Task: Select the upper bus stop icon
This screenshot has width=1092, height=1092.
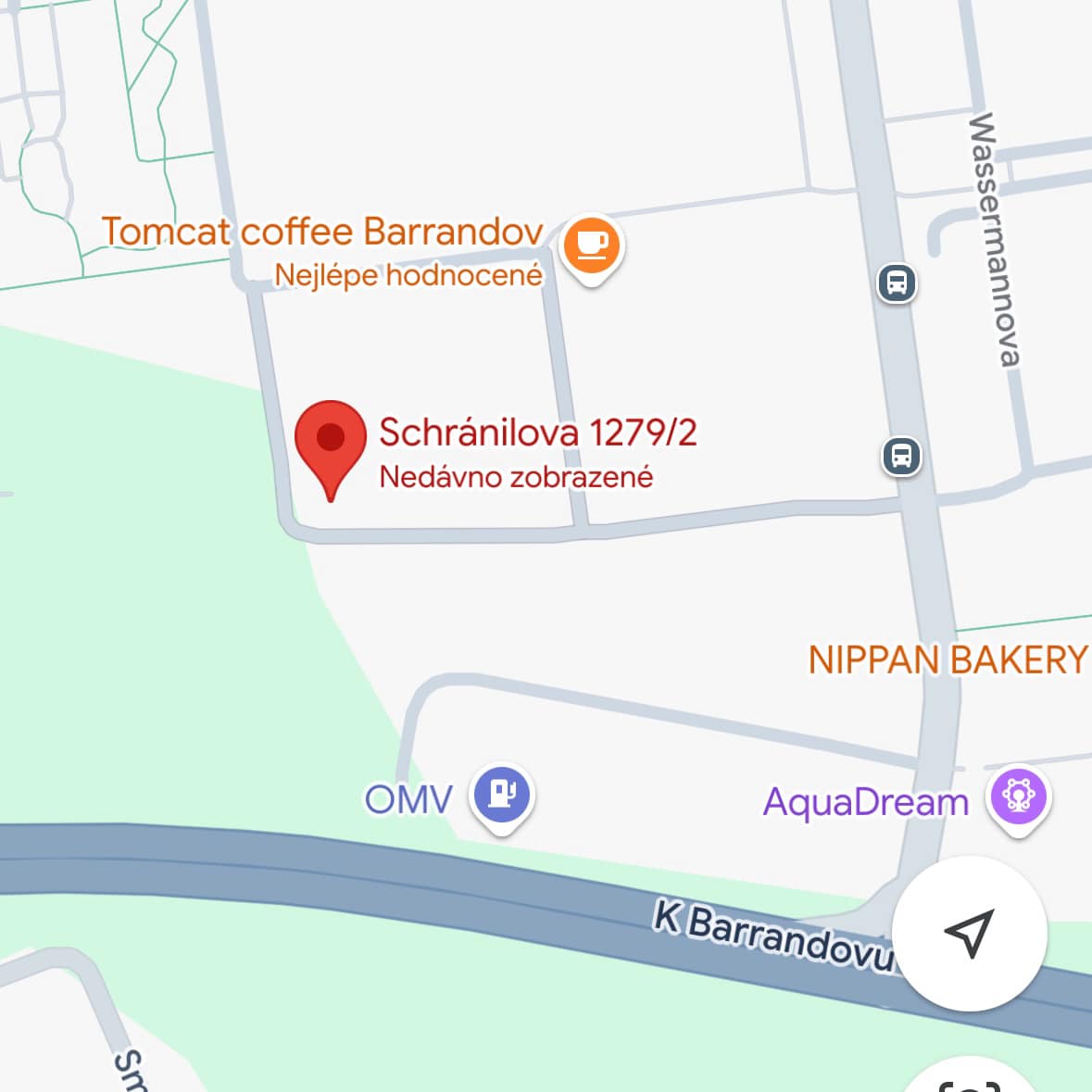Action: point(897,282)
